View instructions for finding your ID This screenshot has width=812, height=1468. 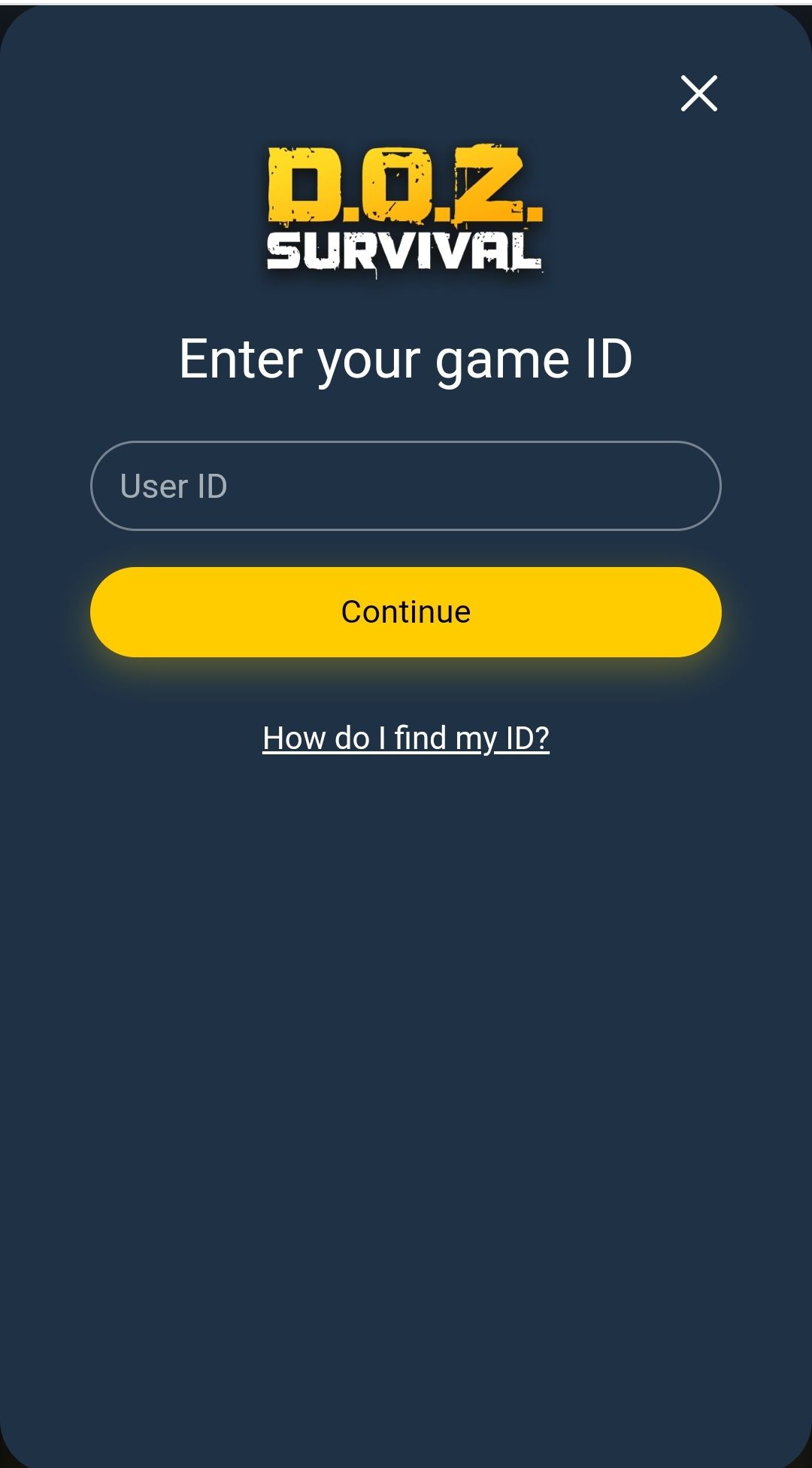click(406, 738)
